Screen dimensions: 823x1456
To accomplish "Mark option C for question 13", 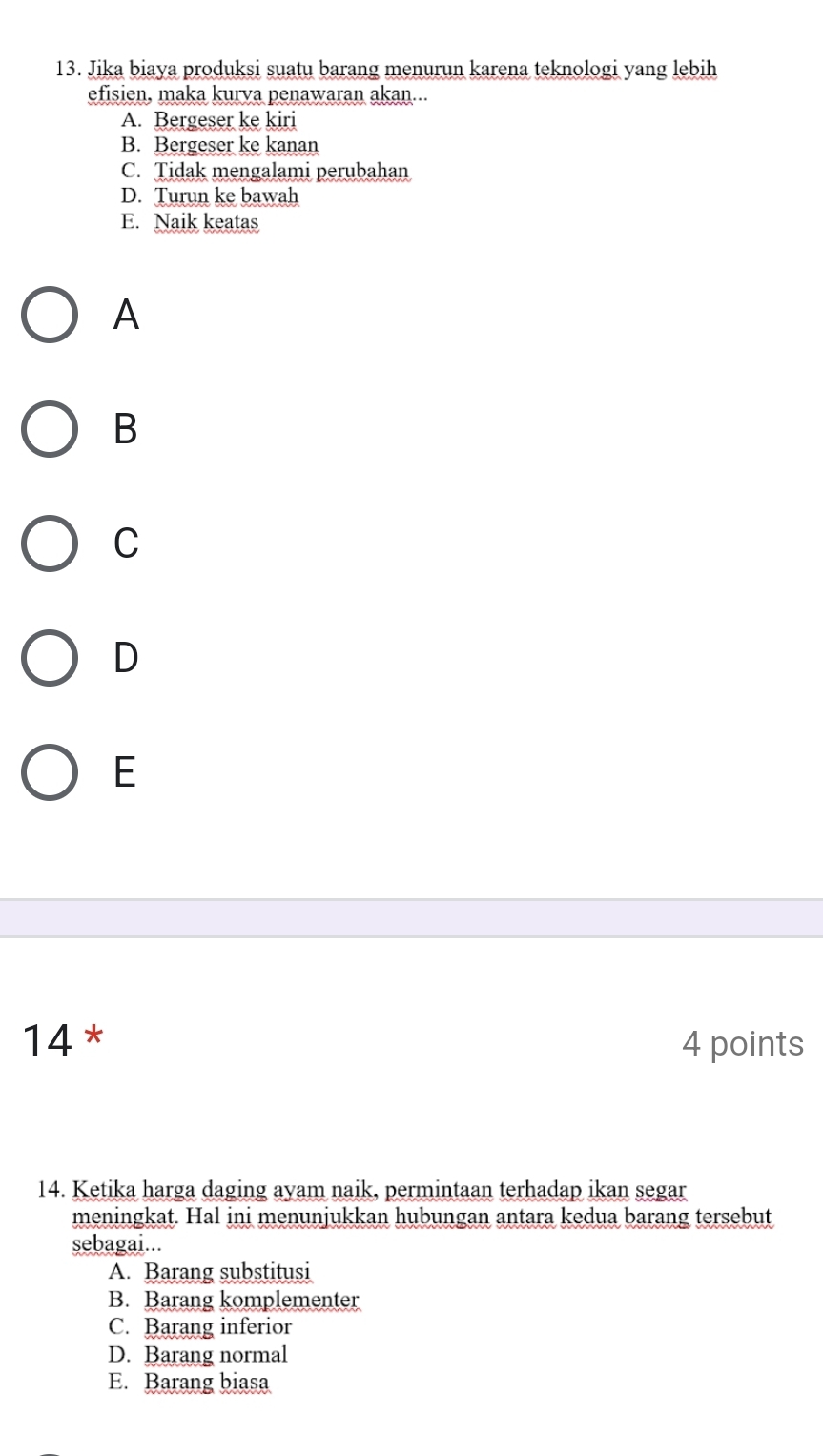I will click(x=50, y=543).
